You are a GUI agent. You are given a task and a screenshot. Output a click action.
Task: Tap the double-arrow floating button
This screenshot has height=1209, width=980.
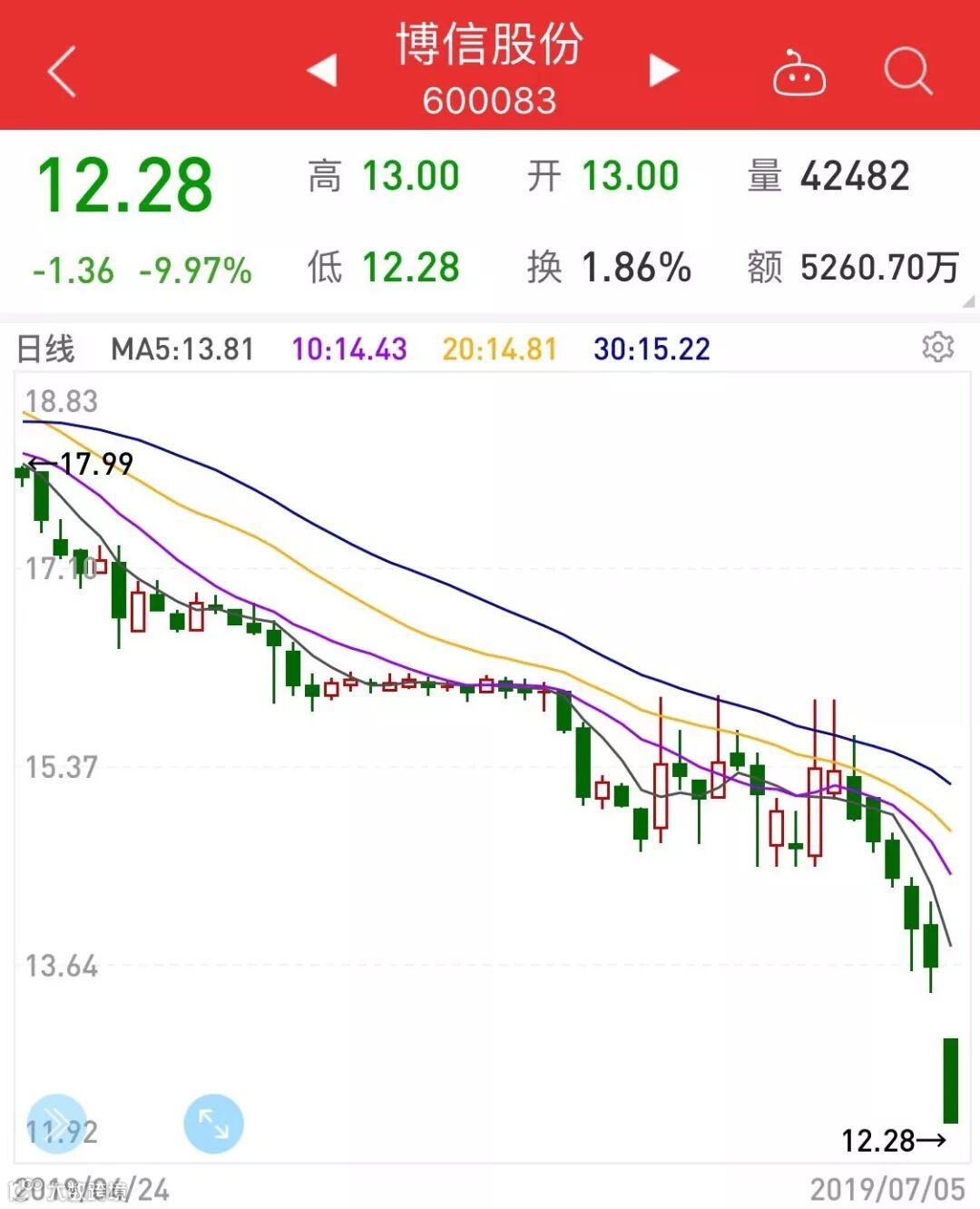click(57, 1124)
